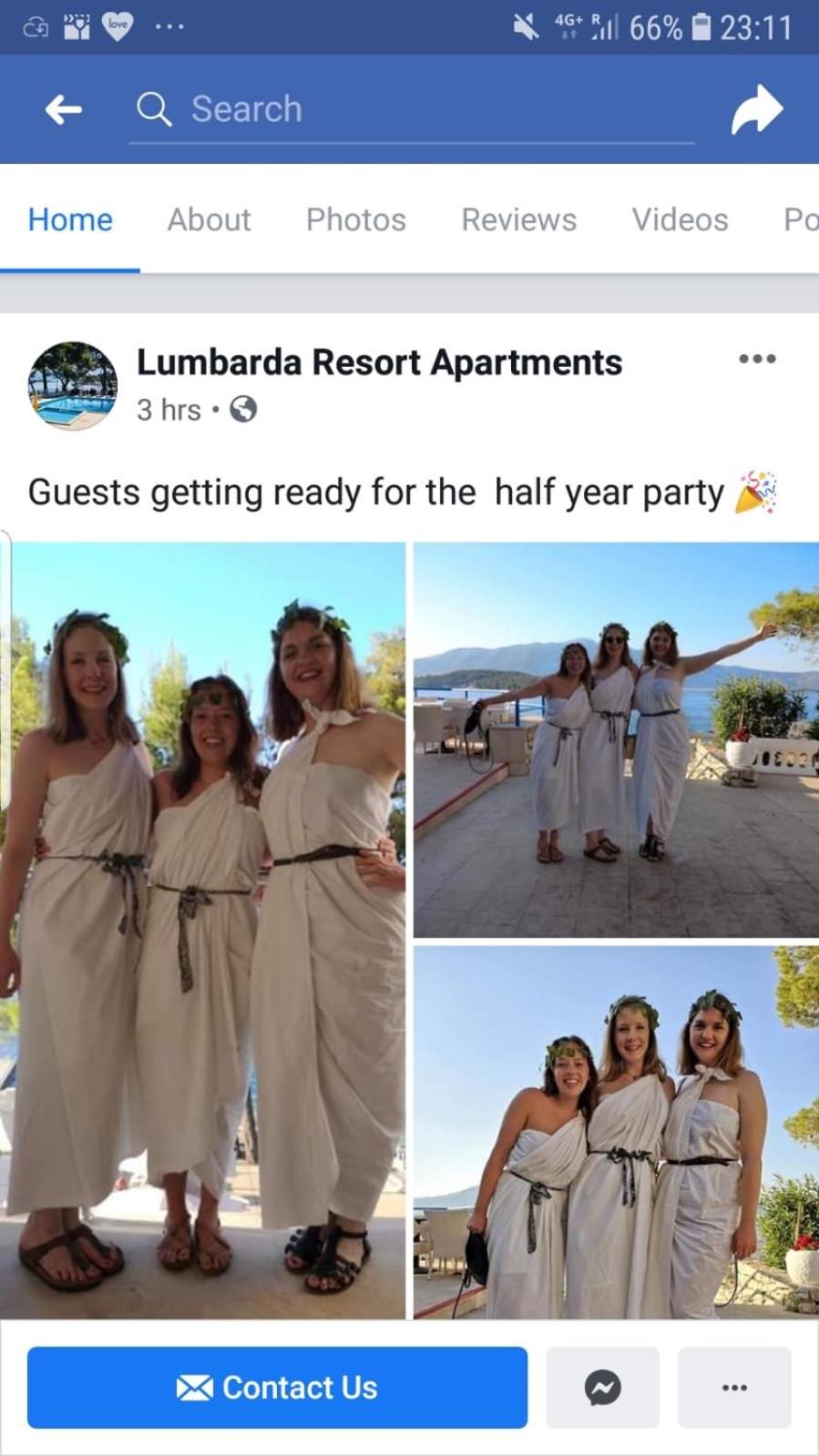819x1456 pixels.
Task: Select the Home tab
Action: pyautogui.click(x=70, y=219)
